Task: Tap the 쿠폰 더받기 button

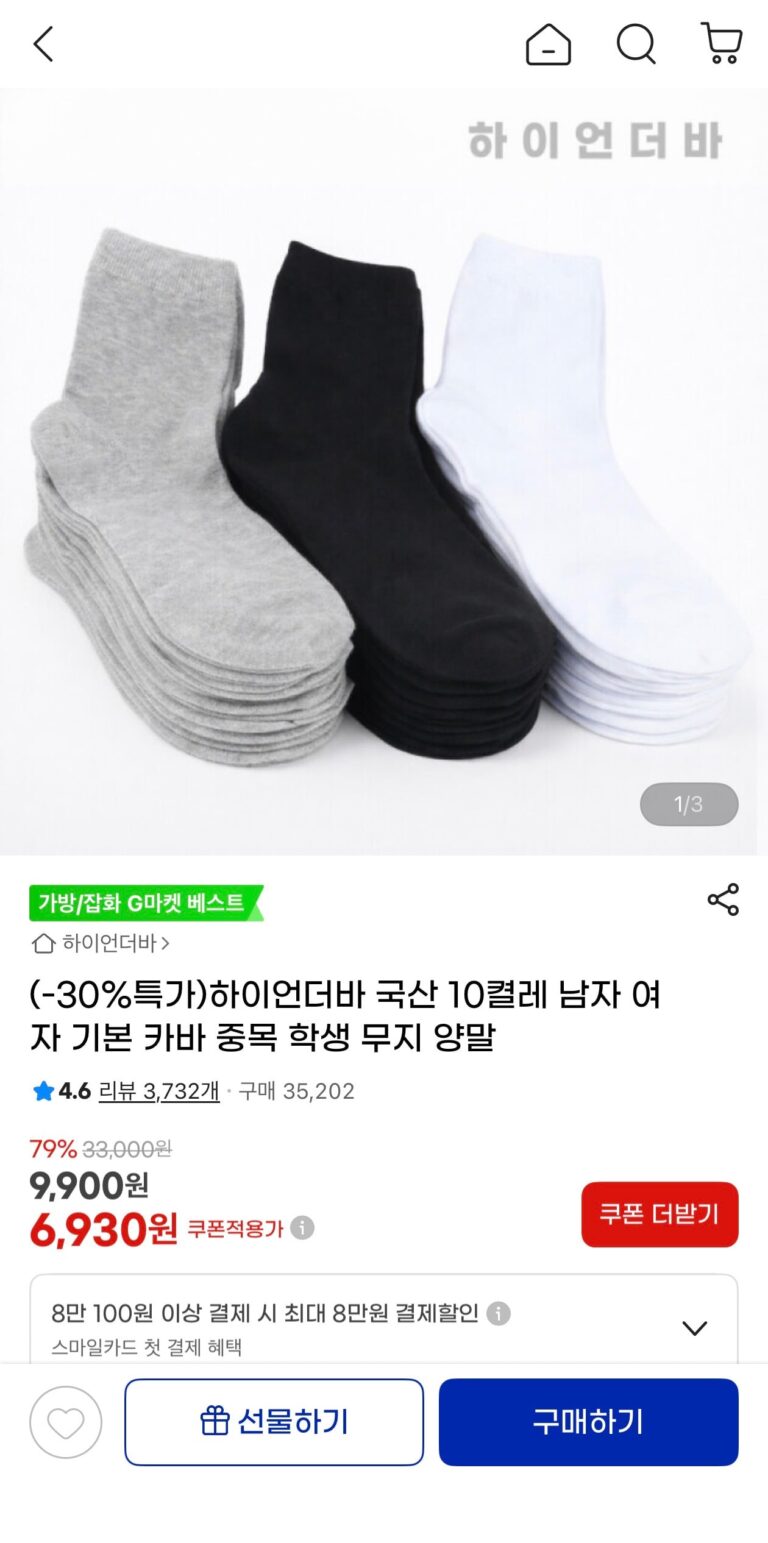Action: [x=659, y=1214]
